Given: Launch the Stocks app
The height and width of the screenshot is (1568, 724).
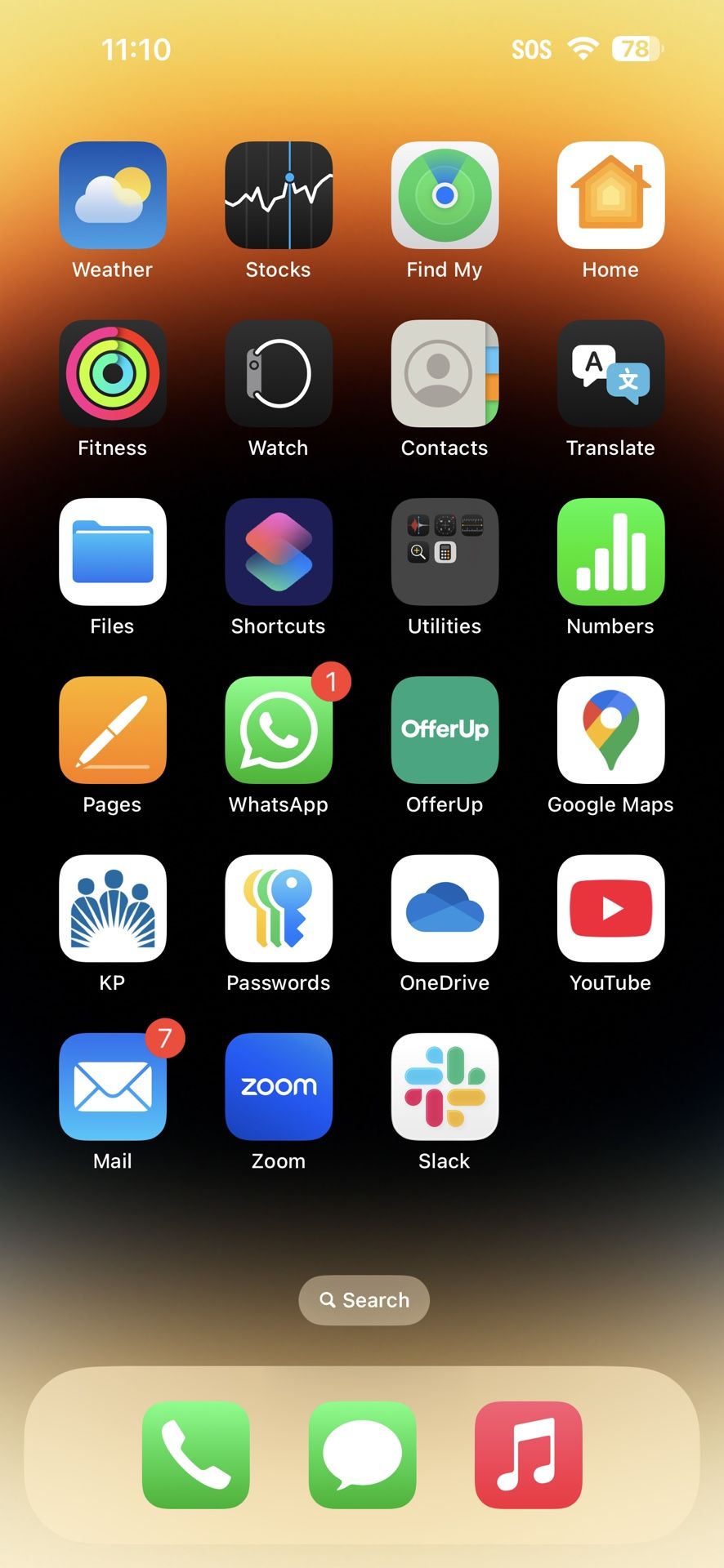Looking at the screenshot, I should tap(279, 195).
